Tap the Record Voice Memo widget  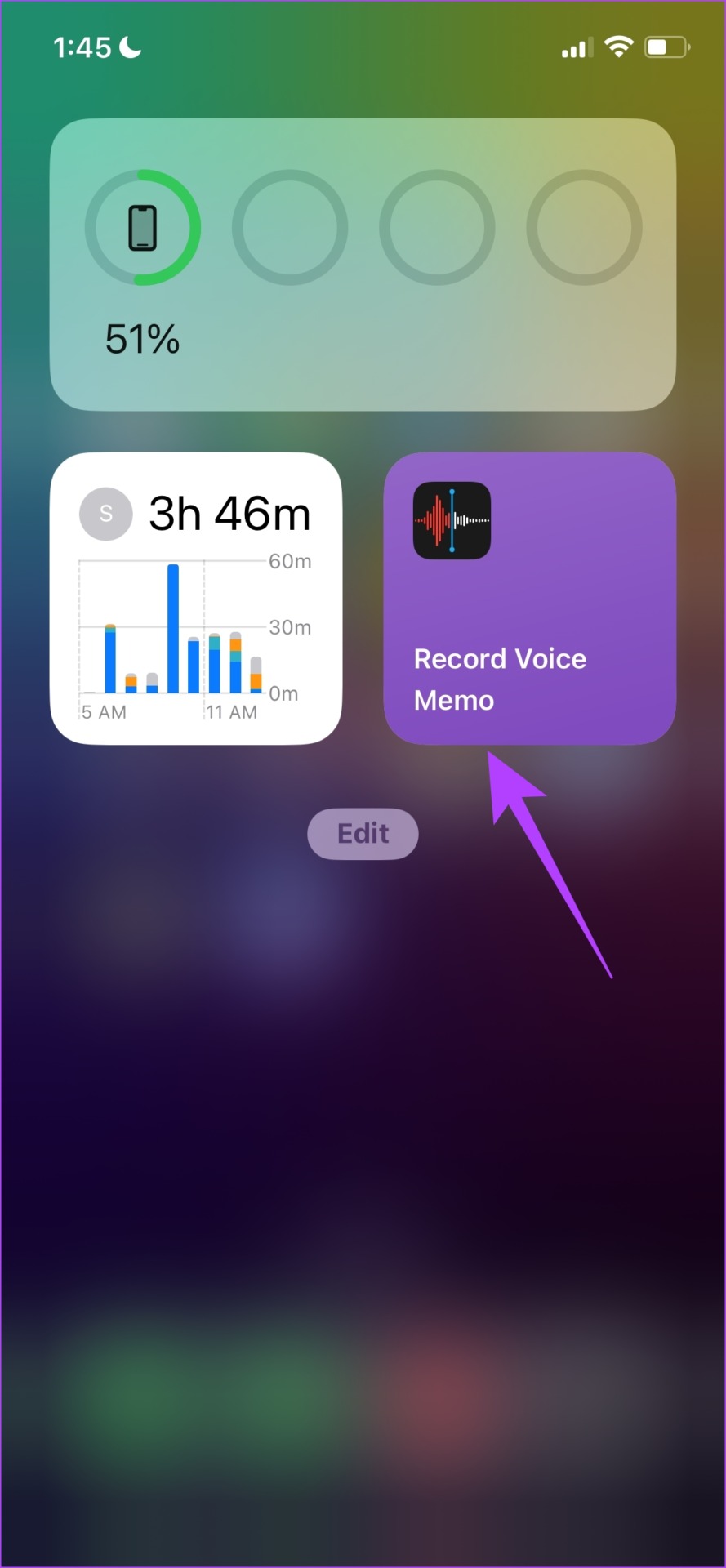point(529,598)
